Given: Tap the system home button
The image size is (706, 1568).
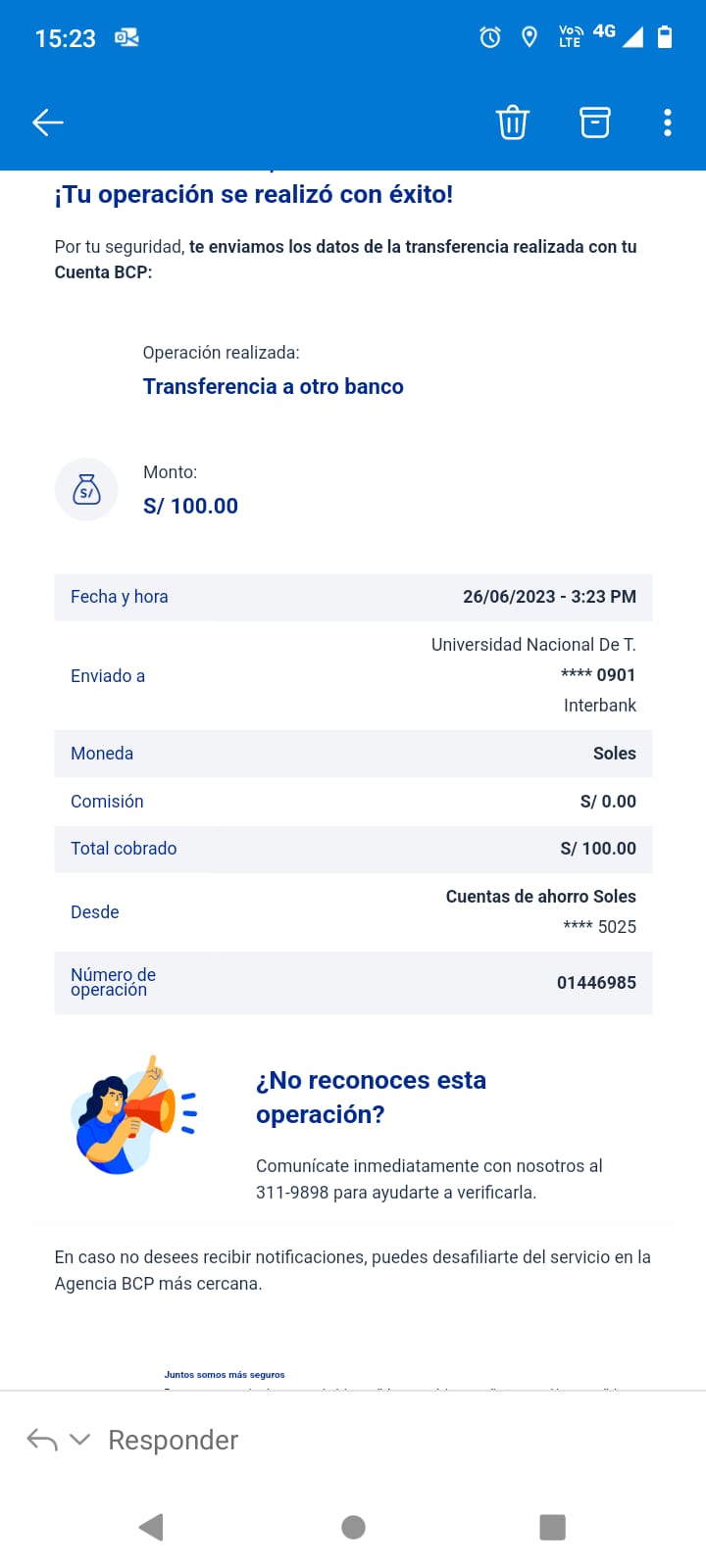Looking at the screenshot, I should pyautogui.click(x=354, y=1527).
